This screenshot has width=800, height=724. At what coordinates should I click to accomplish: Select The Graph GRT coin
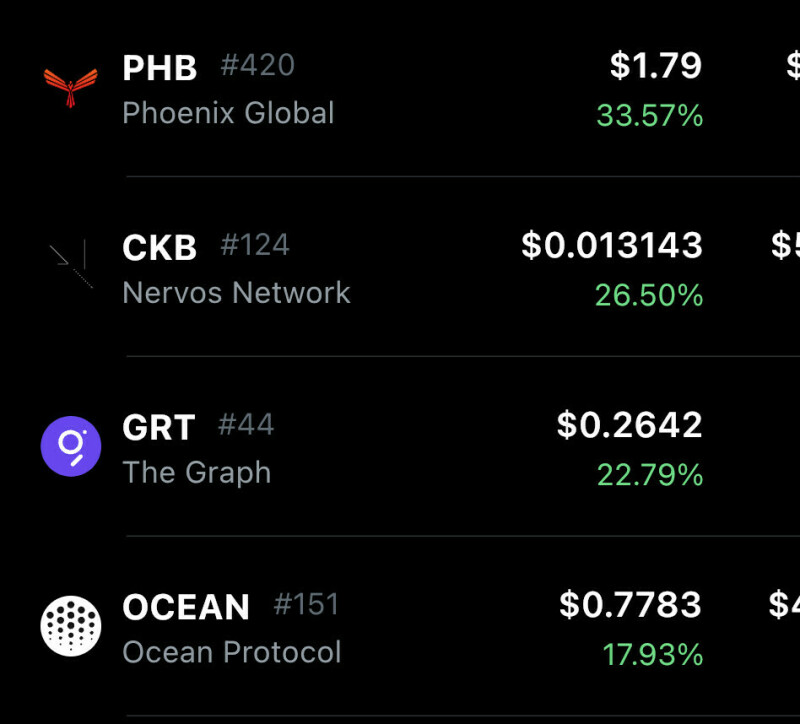click(x=197, y=449)
